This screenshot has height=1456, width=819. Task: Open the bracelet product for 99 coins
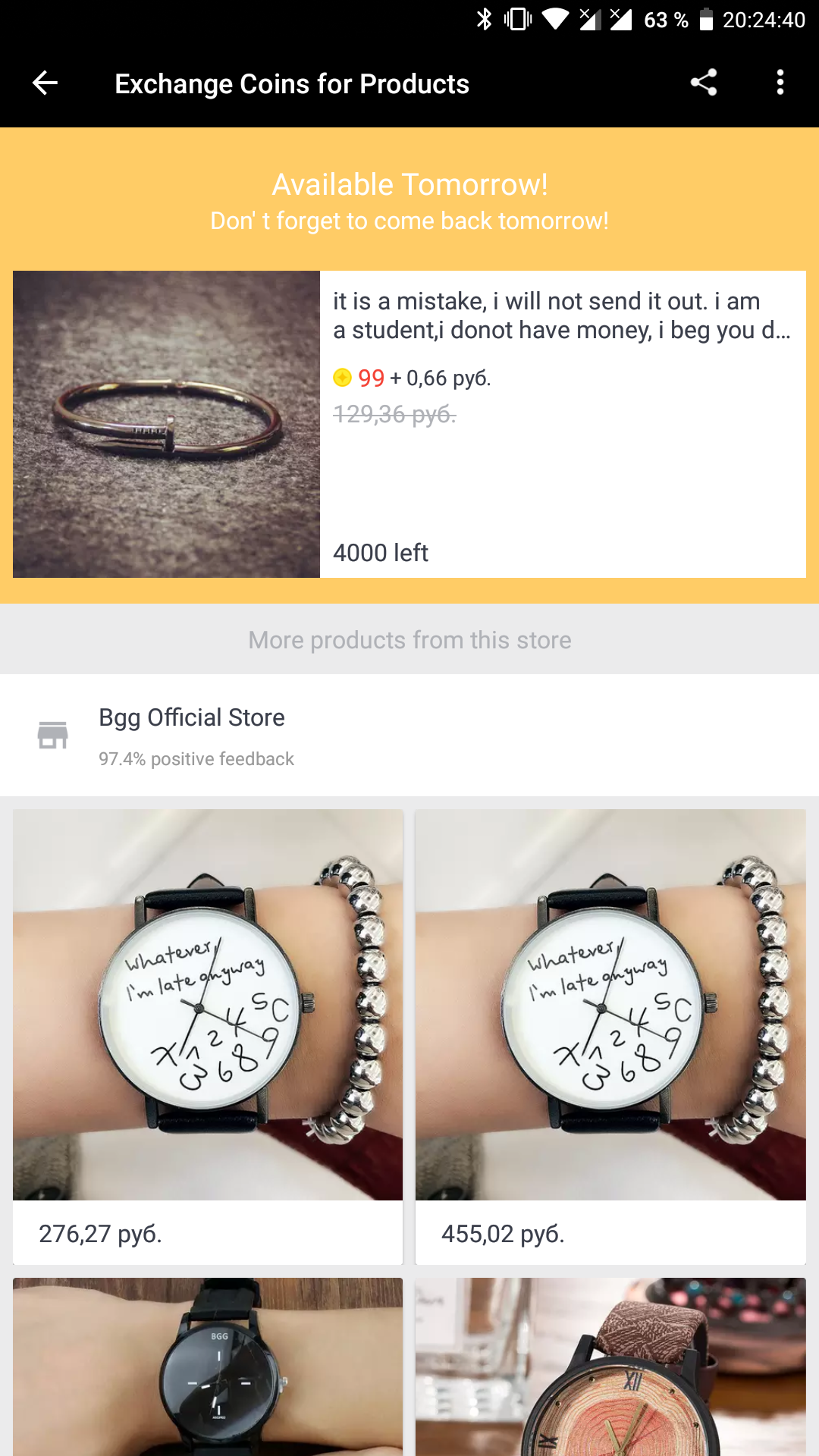point(409,424)
